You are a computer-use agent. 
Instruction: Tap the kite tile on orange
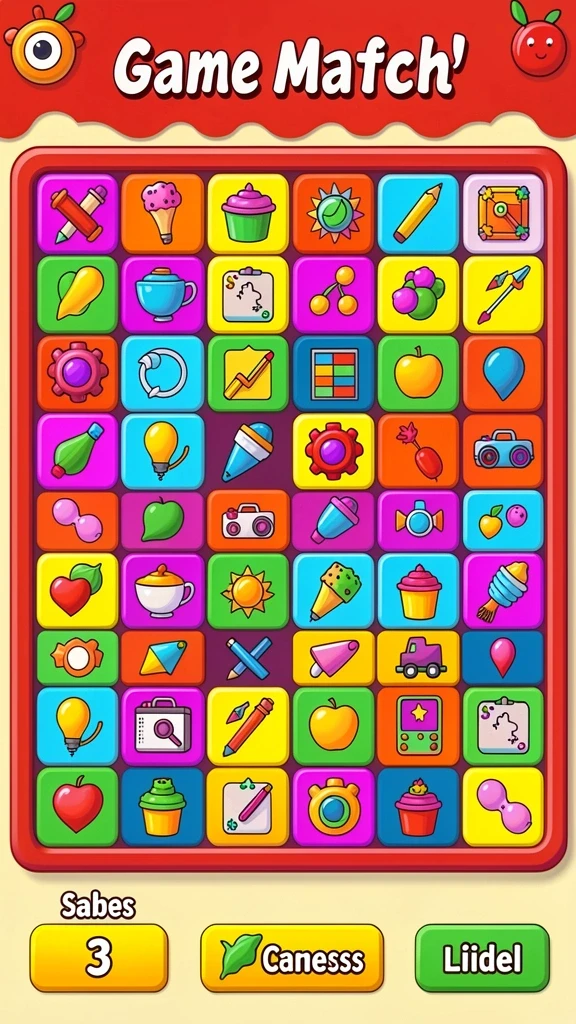163,658
